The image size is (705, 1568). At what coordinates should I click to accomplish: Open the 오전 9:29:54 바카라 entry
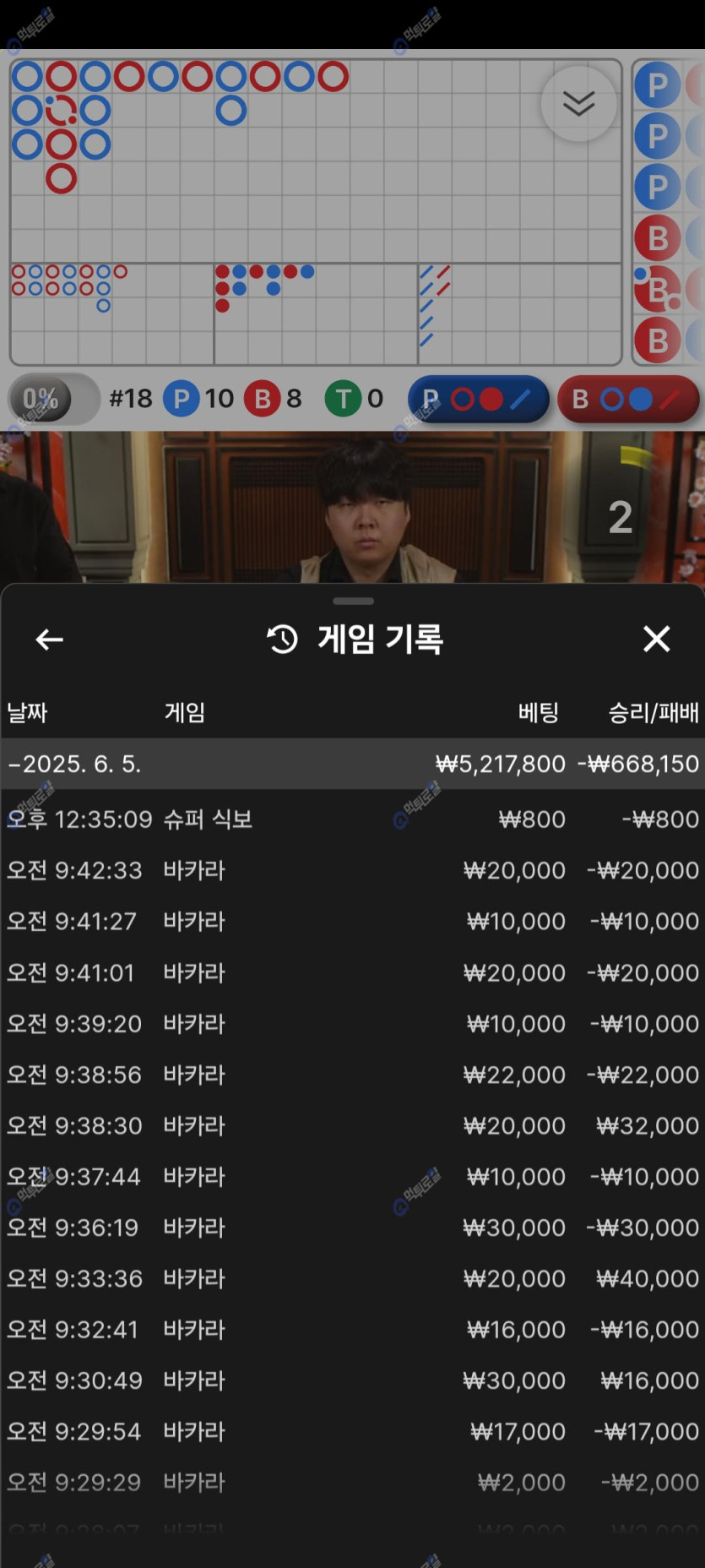coord(352,1431)
